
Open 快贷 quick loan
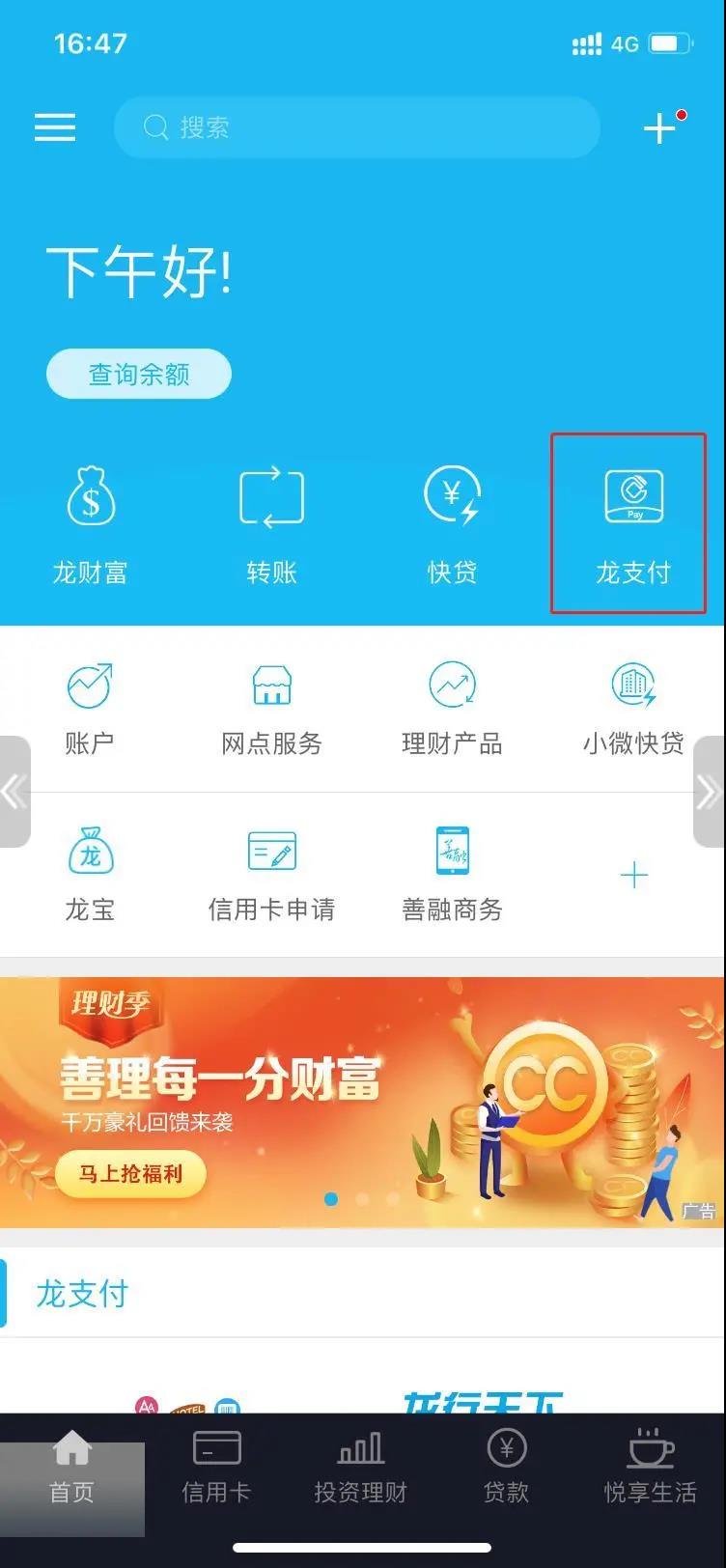tap(452, 524)
